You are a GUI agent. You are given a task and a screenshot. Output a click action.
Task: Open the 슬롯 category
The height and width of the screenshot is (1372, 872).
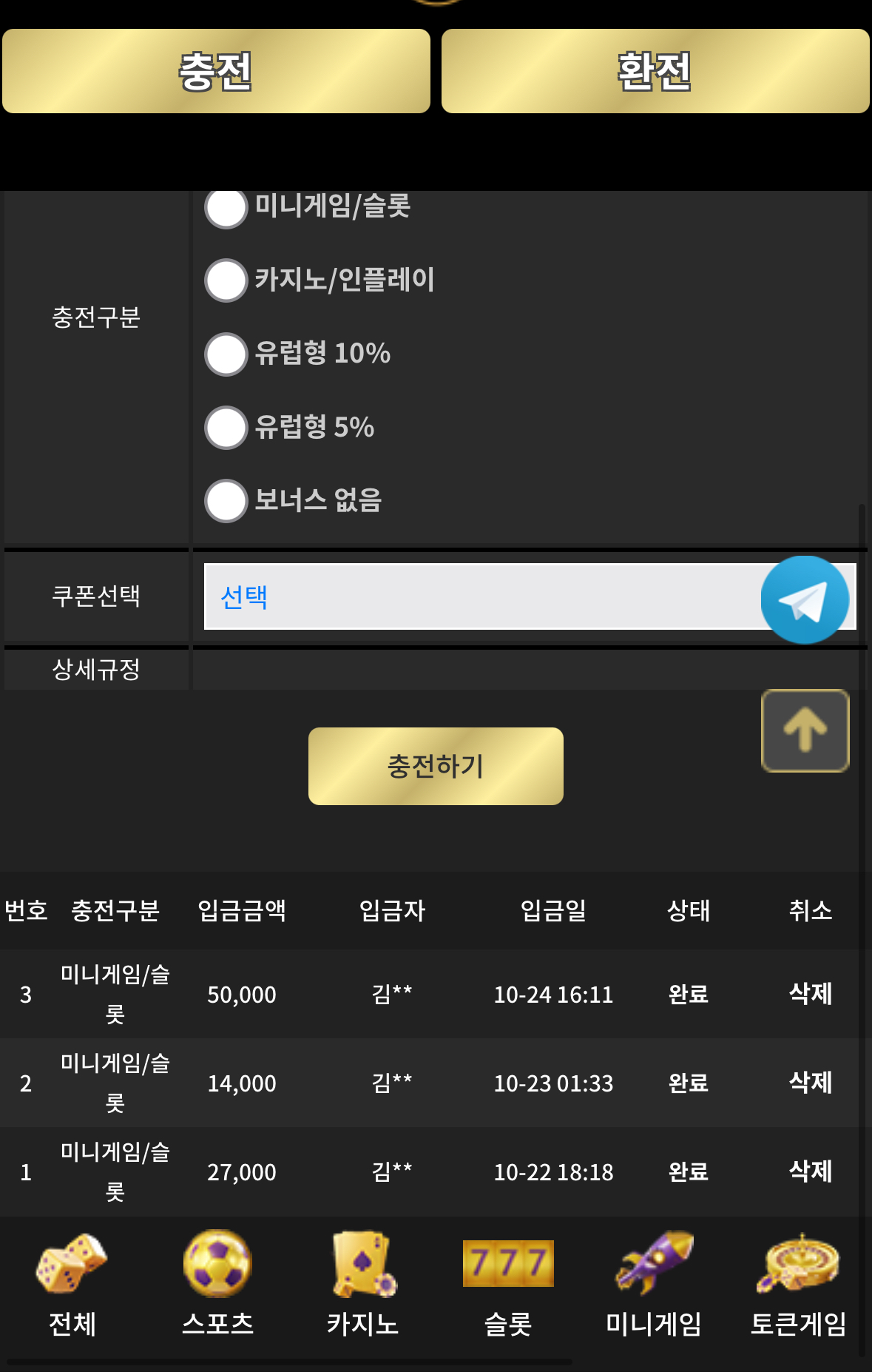[x=508, y=1284]
